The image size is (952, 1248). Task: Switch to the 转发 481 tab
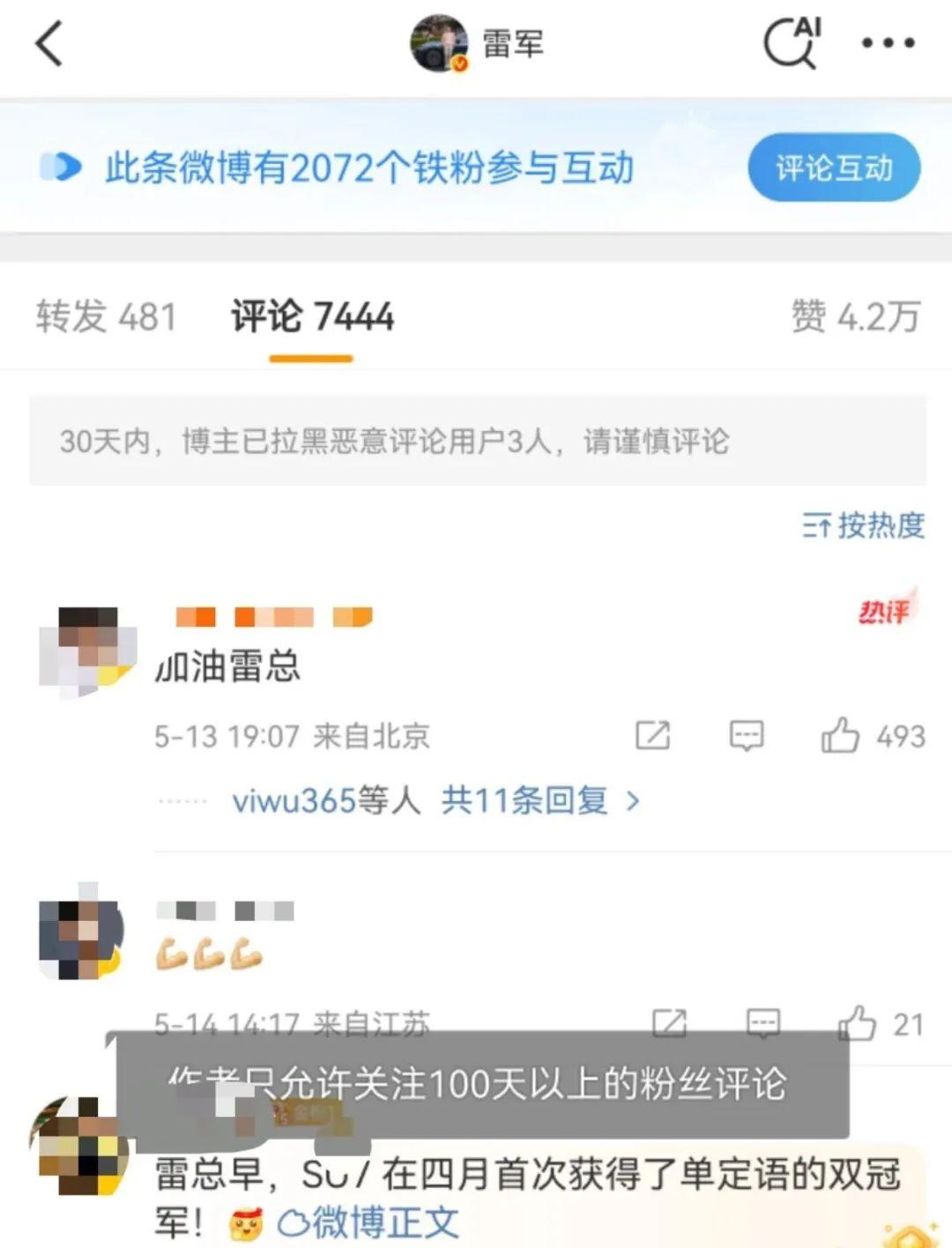point(106,316)
